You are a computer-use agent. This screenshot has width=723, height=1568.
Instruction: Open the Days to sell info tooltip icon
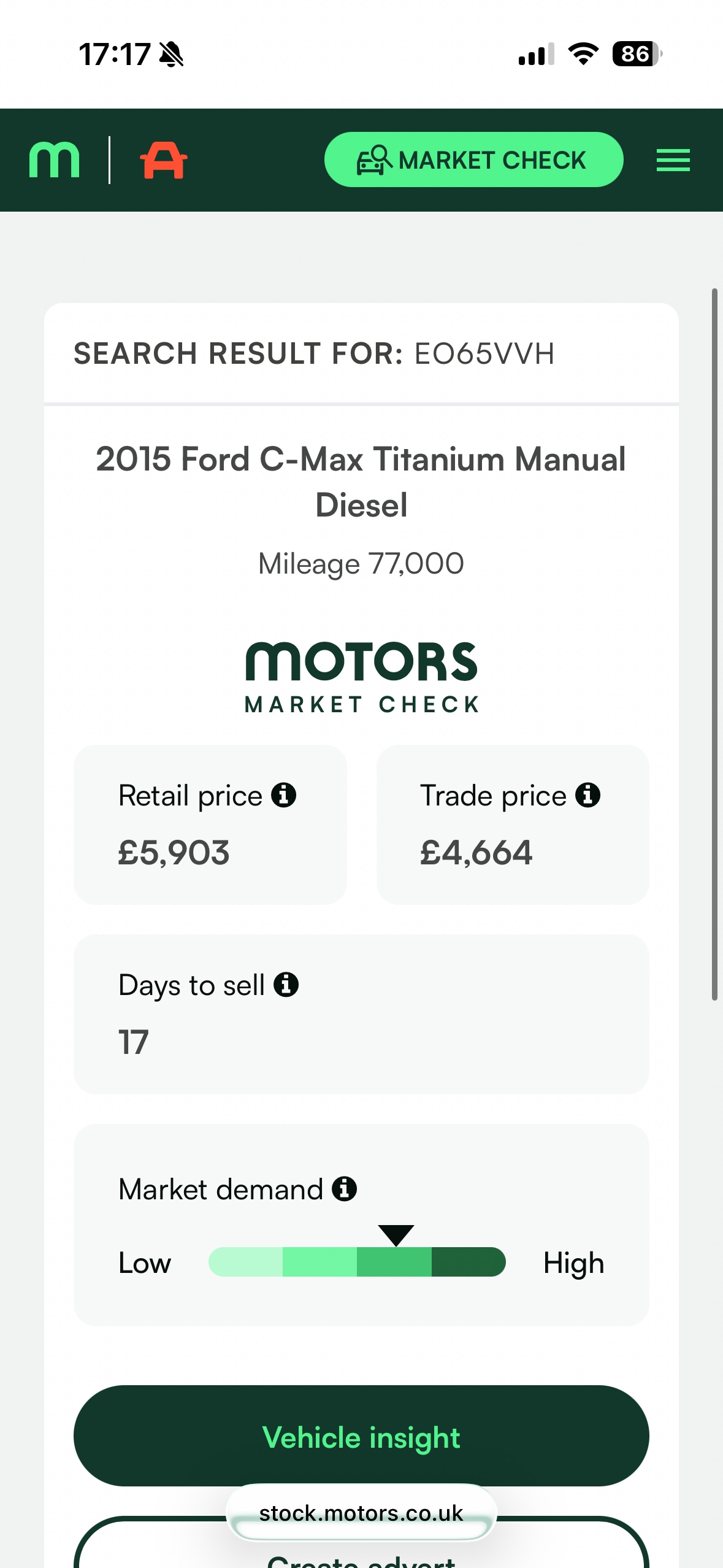286,985
